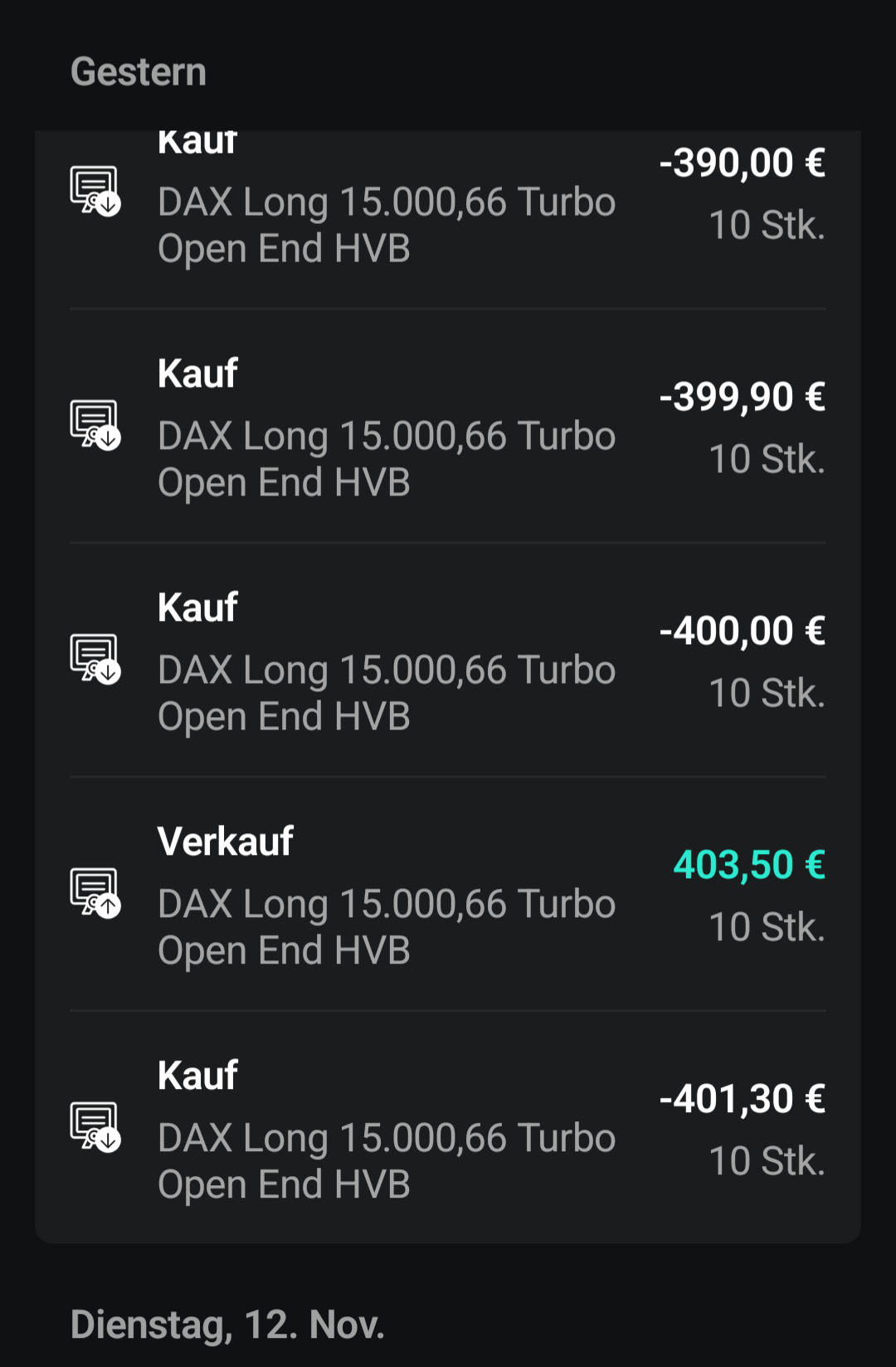This screenshot has height=1367, width=896.
Task: Click the DAX Long Turbo name in the Verkauf row
Action: 387,925
